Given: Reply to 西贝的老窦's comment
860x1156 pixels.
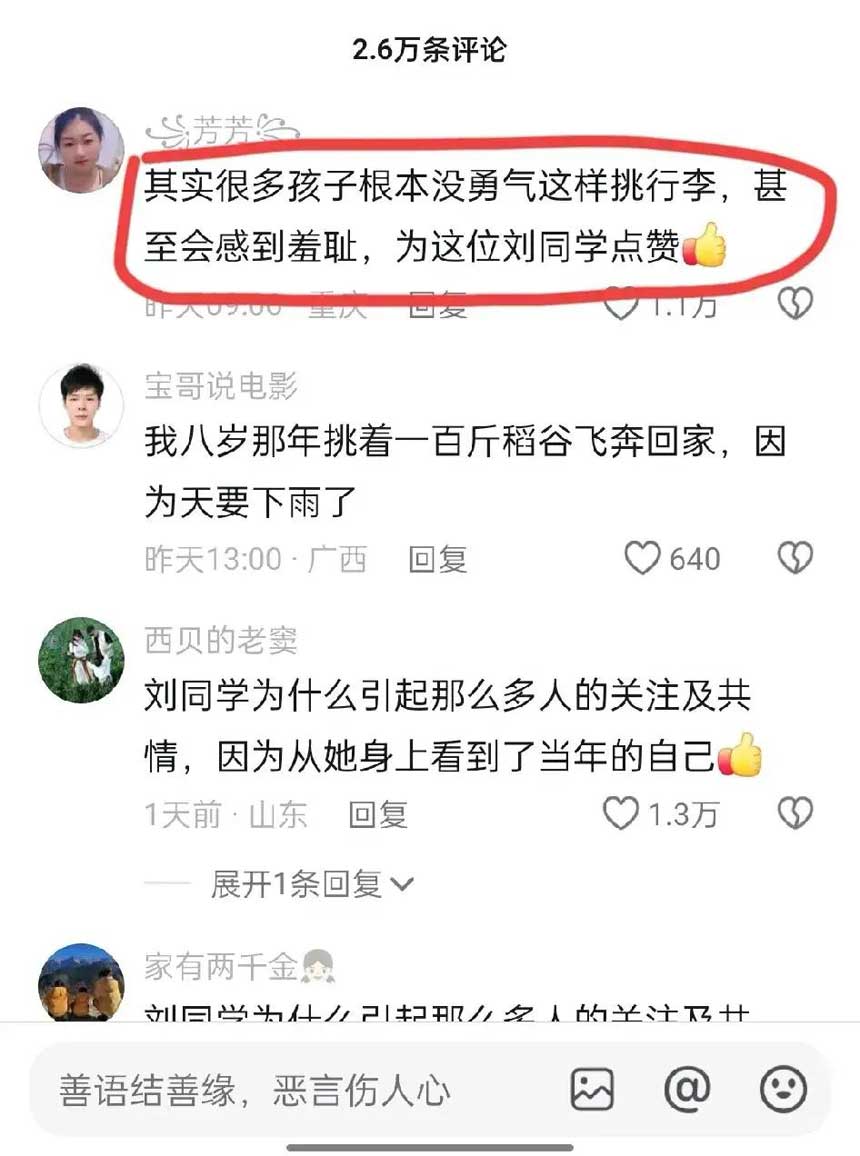Looking at the screenshot, I should (377, 815).
